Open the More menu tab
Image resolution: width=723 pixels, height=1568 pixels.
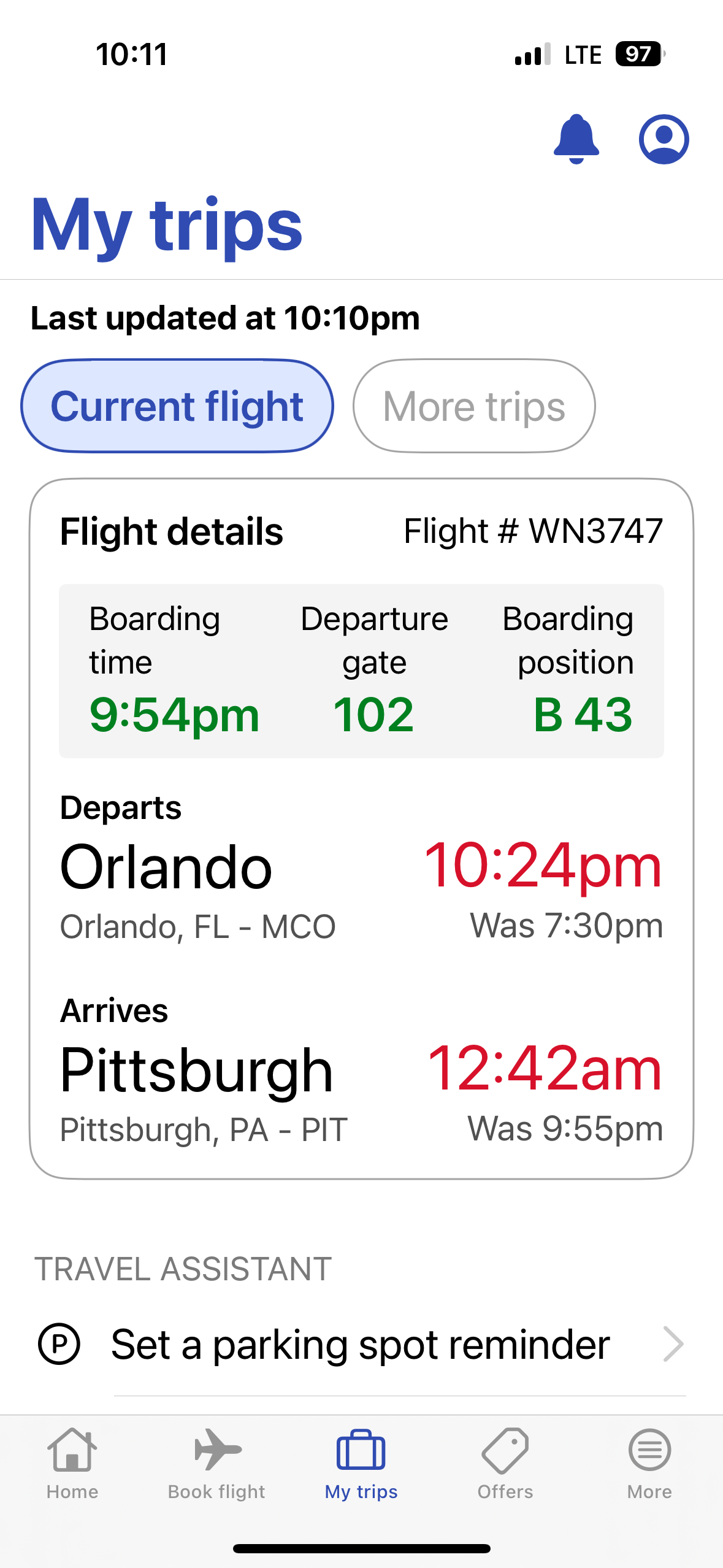pyautogui.click(x=649, y=1464)
